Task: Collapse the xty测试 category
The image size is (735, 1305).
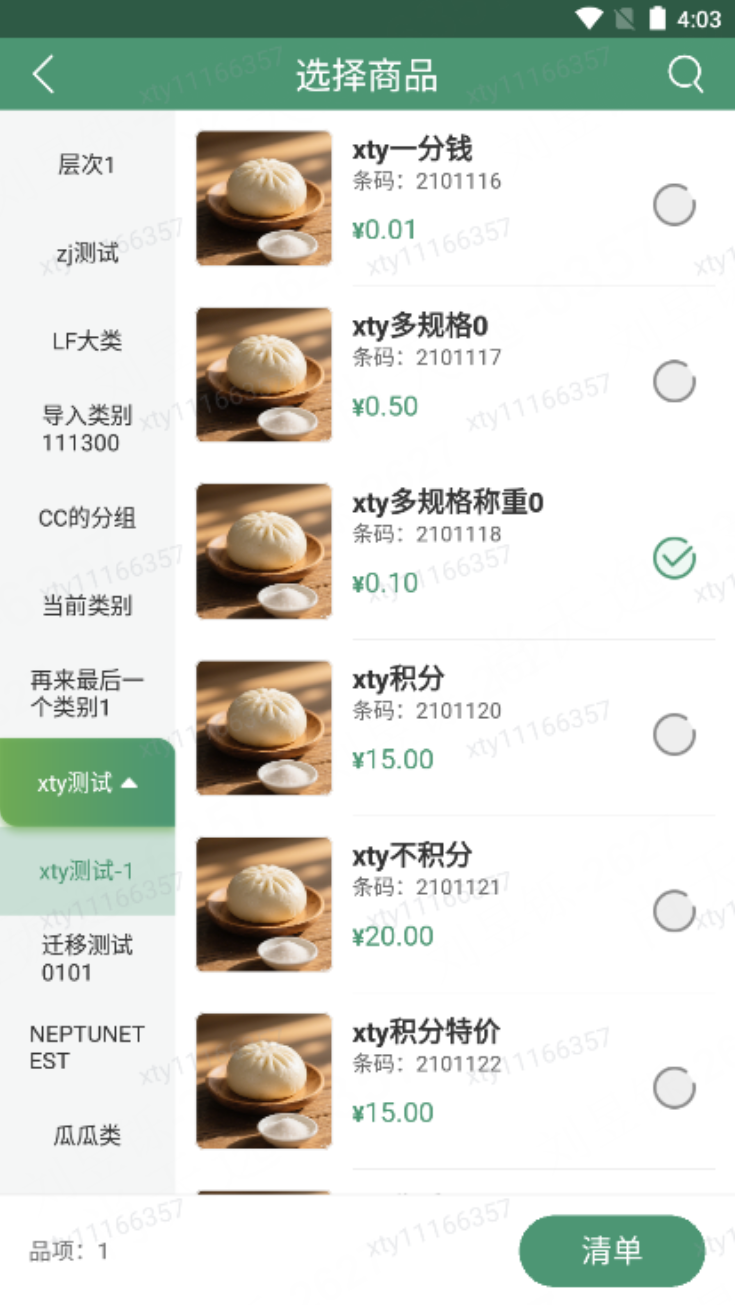Action: [87, 783]
